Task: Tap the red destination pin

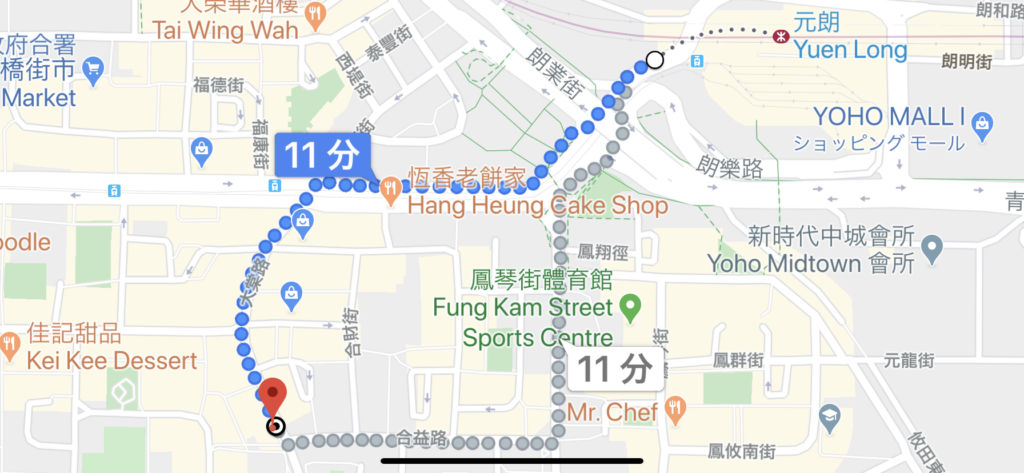Action: (x=273, y=394)
